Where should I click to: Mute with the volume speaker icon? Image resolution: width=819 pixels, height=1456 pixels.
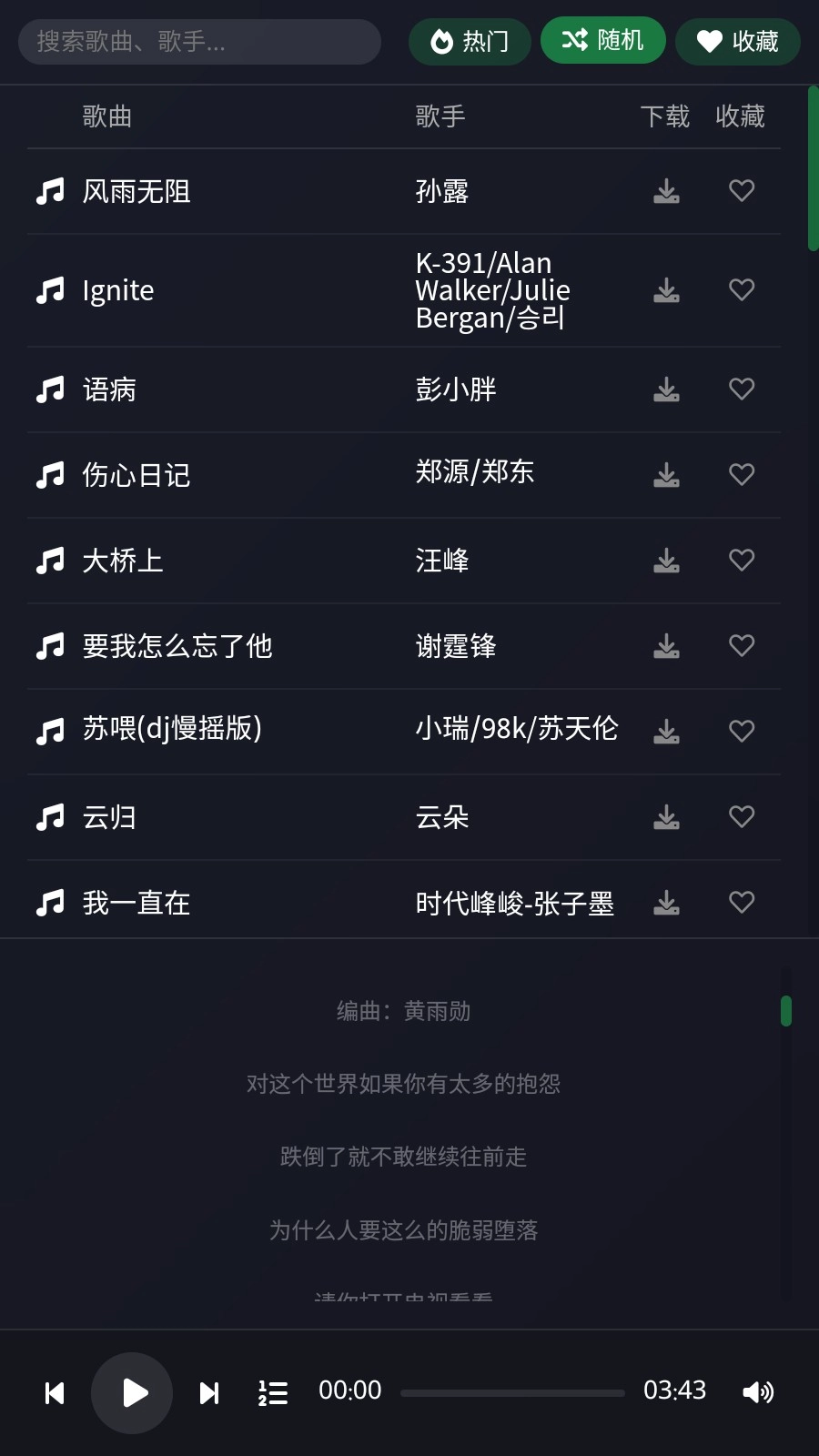[x=758, y=1392]
